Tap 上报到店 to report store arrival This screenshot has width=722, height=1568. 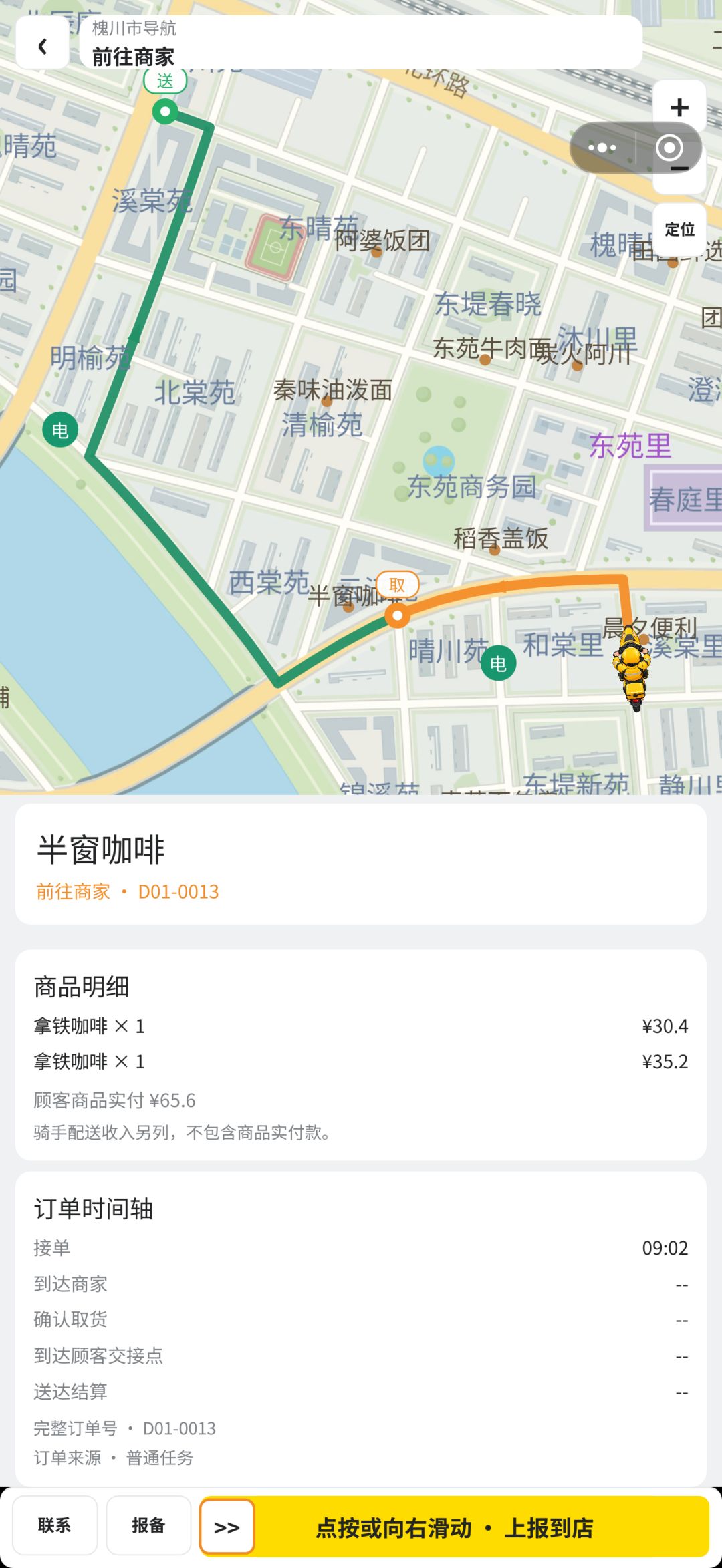(x=455, y=1527)
